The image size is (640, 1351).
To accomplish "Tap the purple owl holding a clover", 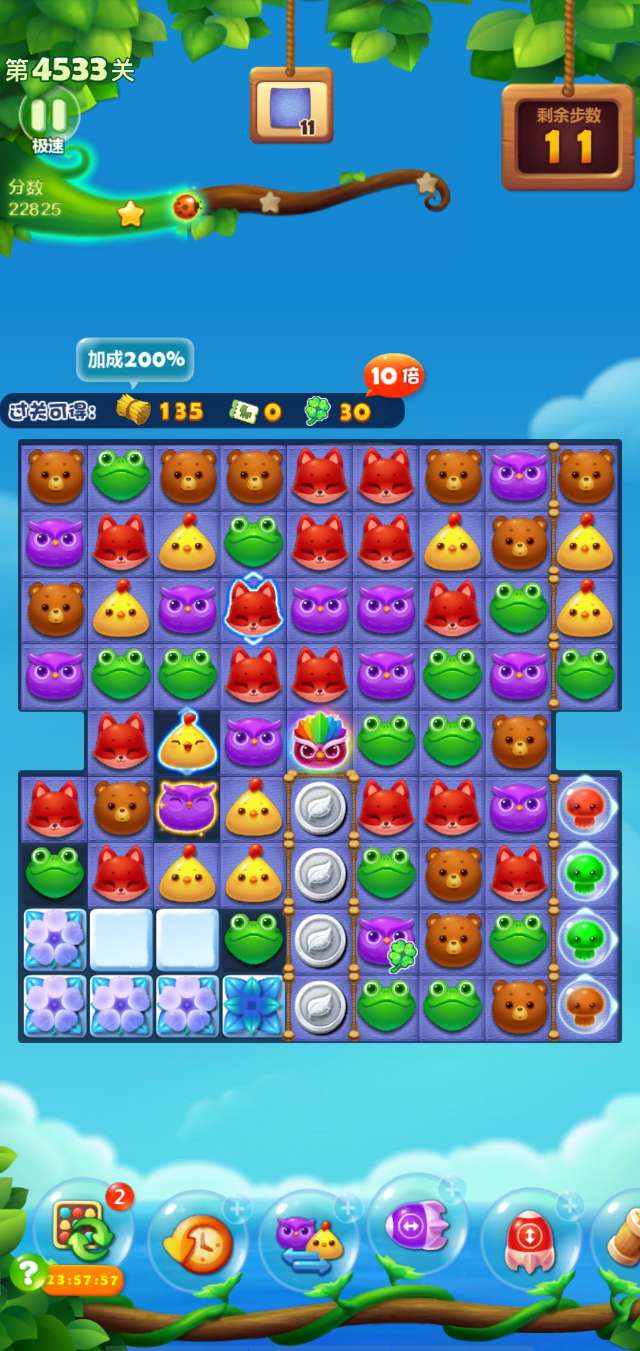I will point(386,940).
